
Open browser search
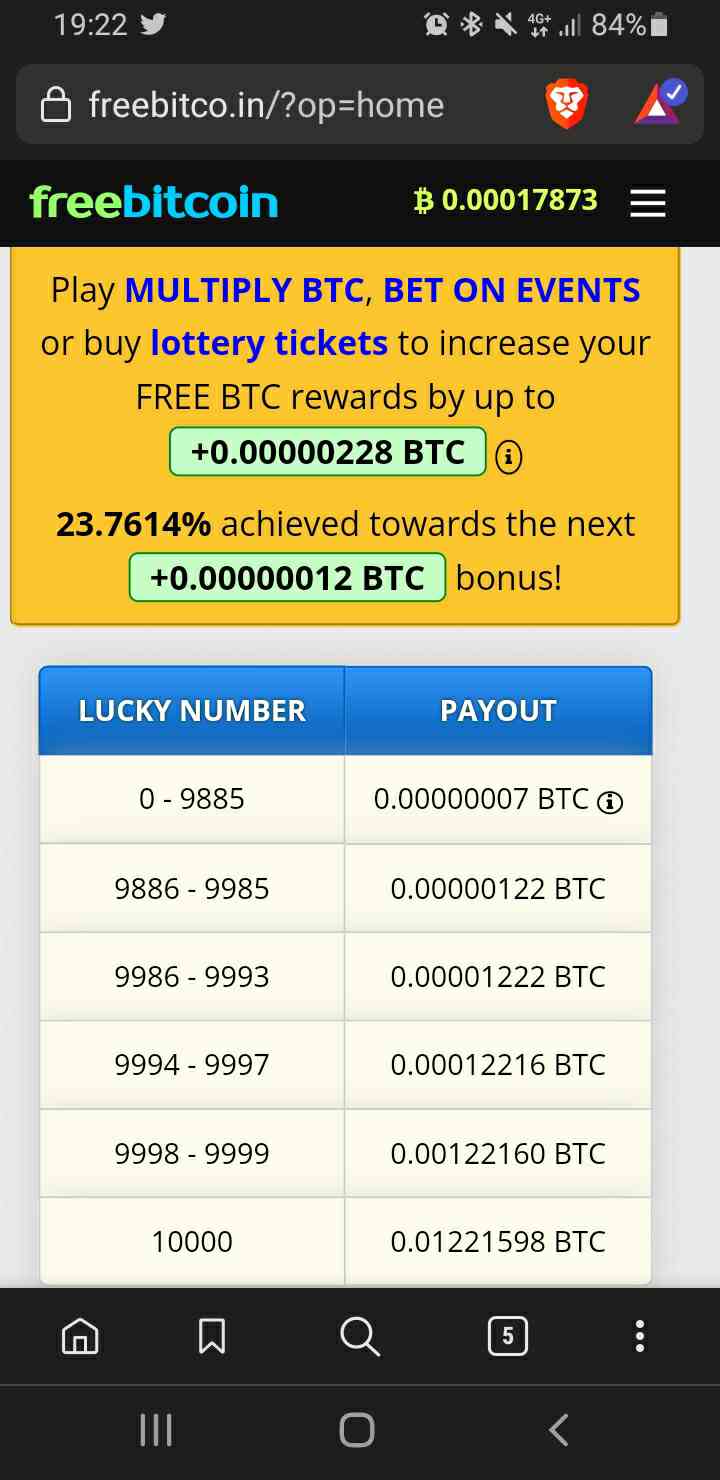tap(359, 1336)
